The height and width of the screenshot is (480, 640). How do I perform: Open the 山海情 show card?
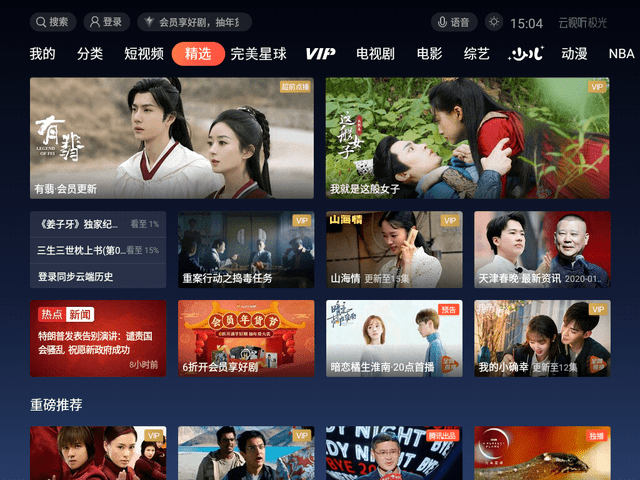[x=394, y=250]
